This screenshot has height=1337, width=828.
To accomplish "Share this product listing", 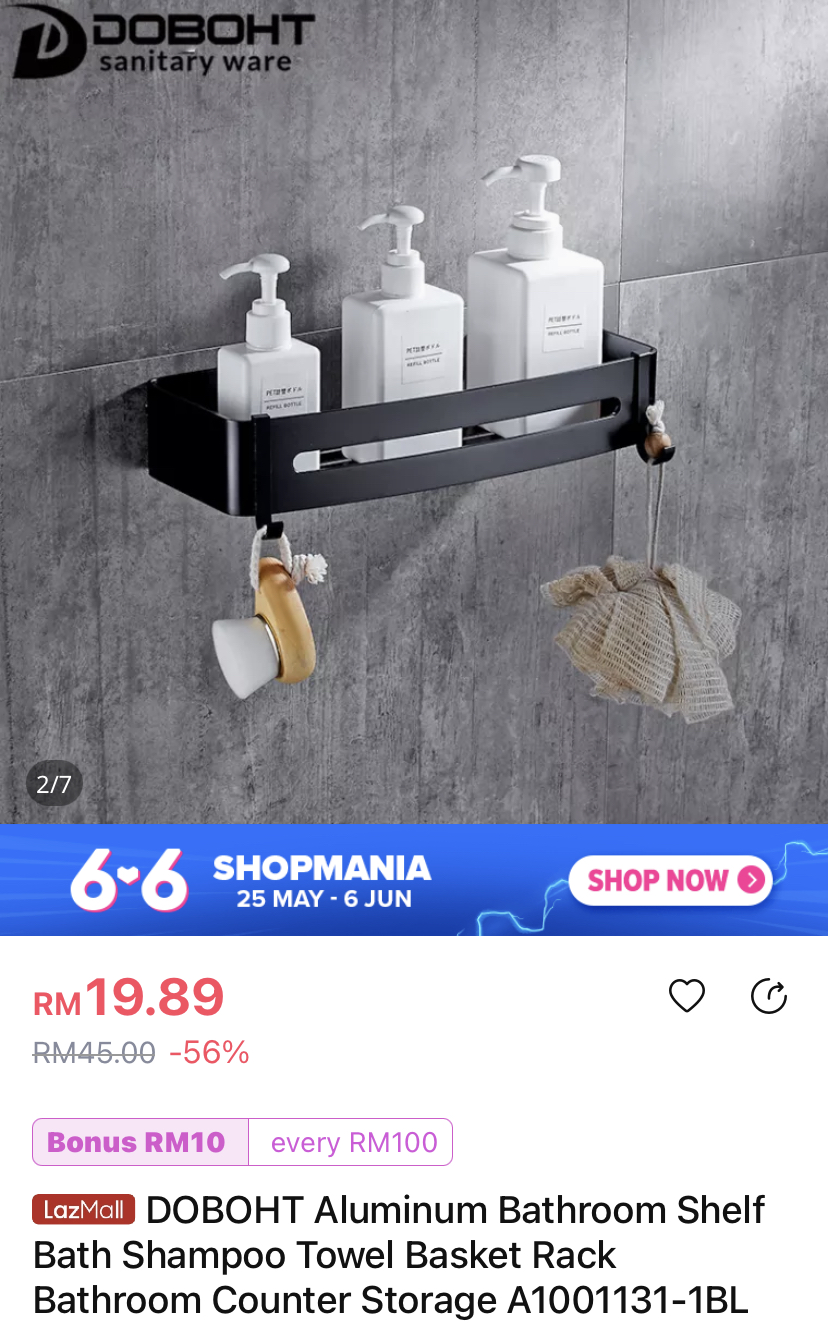I will (768, 996).
